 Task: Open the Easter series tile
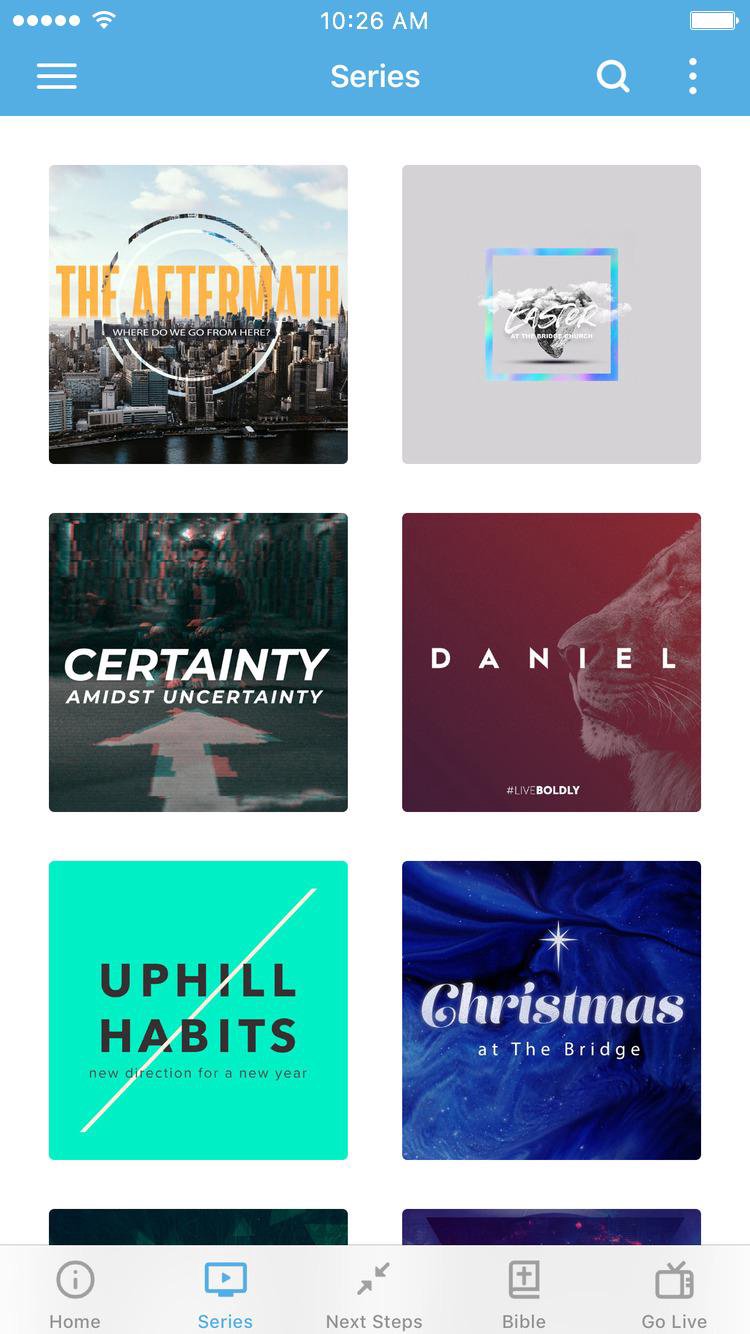point(551,314)
